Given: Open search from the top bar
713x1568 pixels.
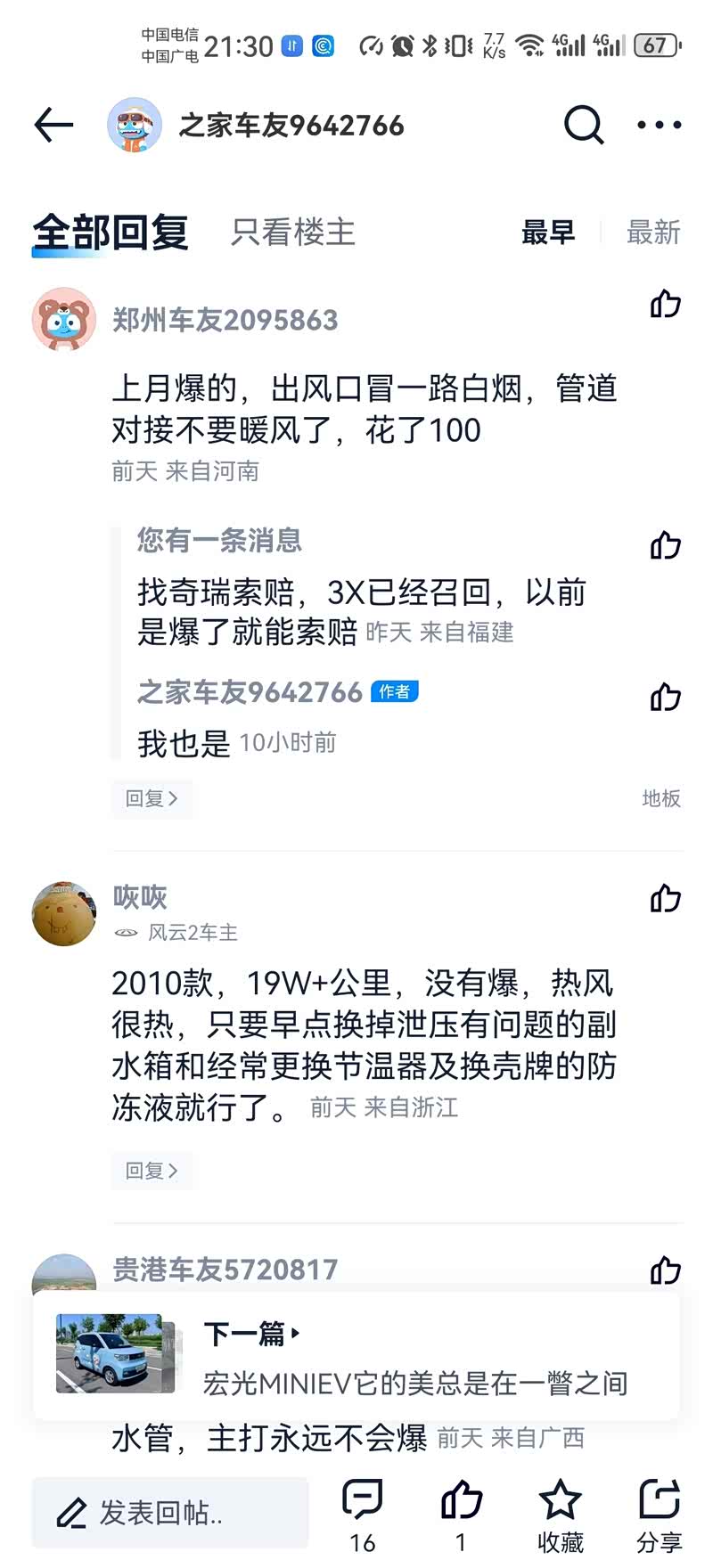Looking at the screenshot, I should tap(584, 126).
